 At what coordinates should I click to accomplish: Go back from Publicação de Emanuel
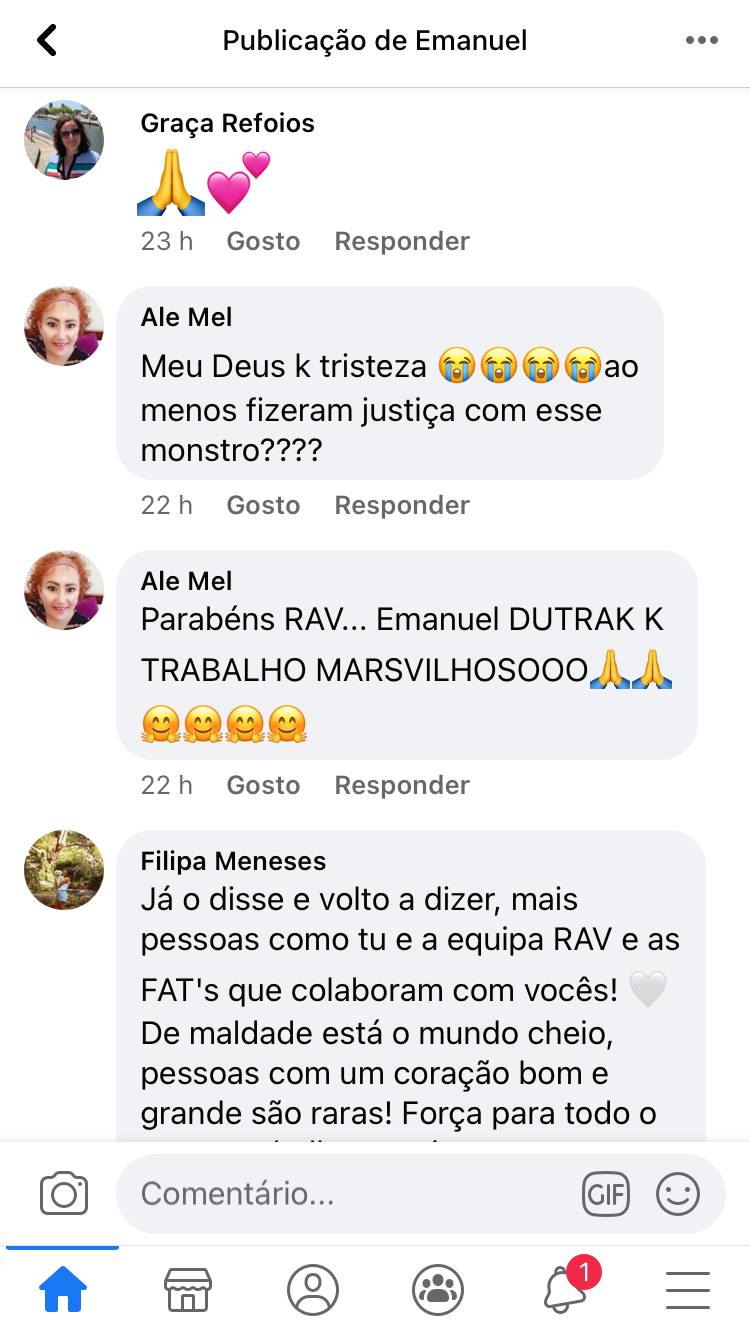47,41
